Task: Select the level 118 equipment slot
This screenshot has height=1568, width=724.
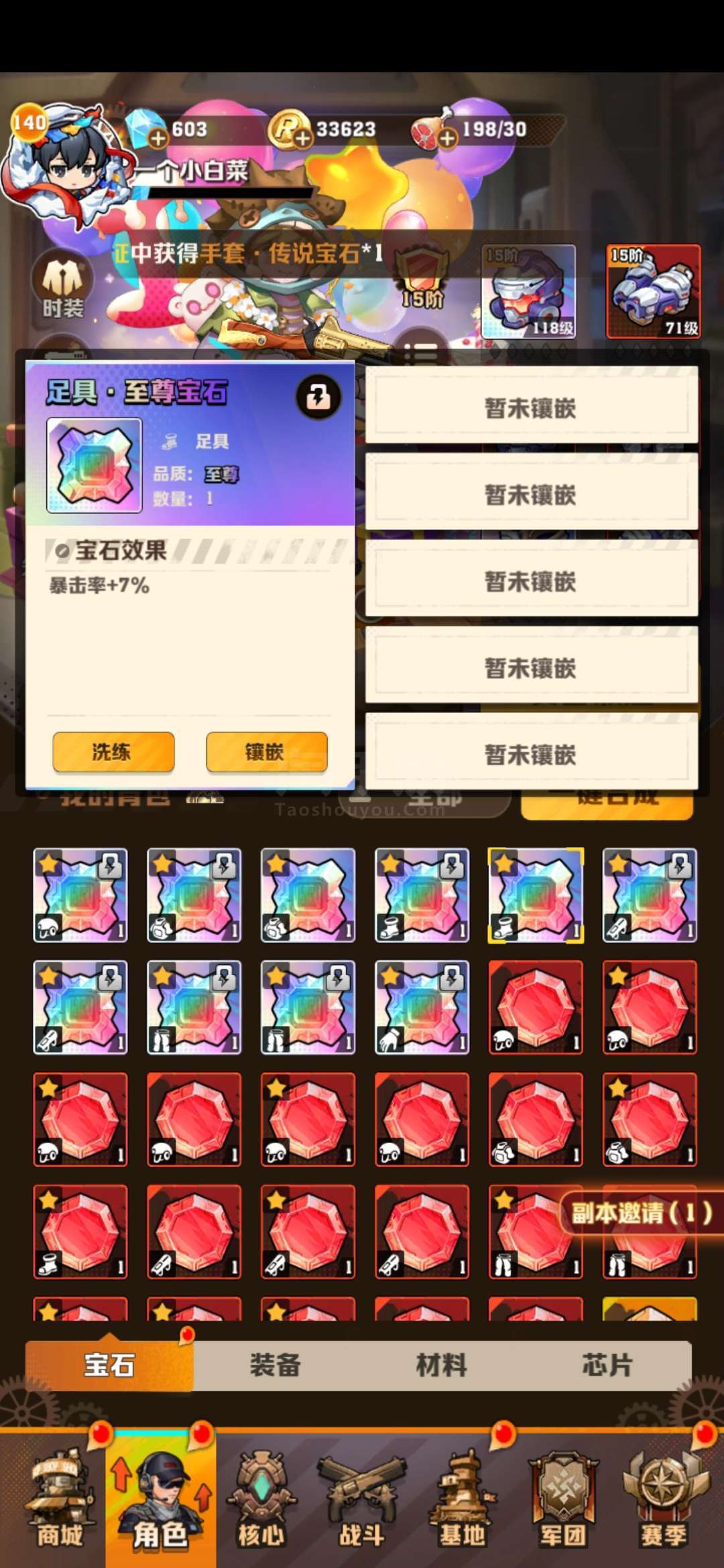Action: click(x=529, y=291)
